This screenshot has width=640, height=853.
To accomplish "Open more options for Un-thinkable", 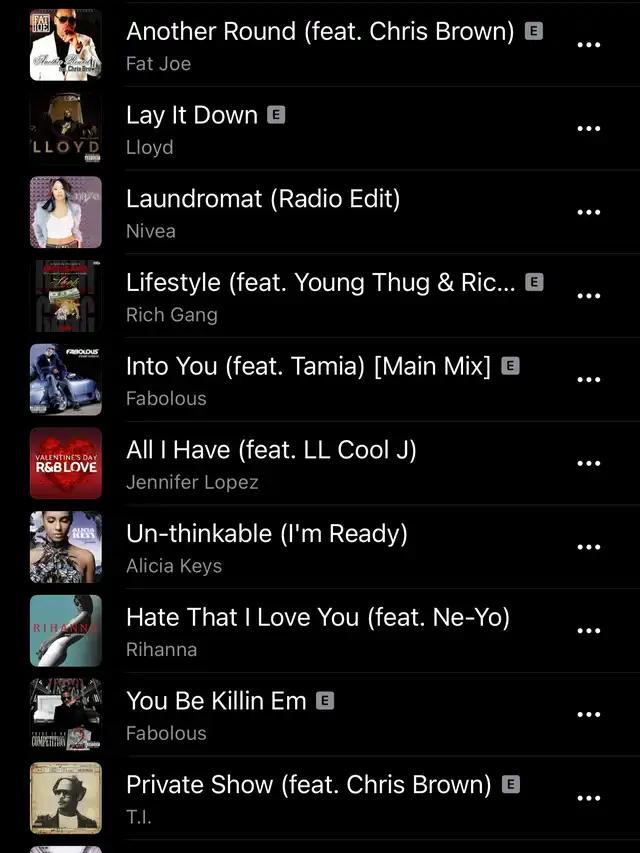I will [x=589, y=547].
